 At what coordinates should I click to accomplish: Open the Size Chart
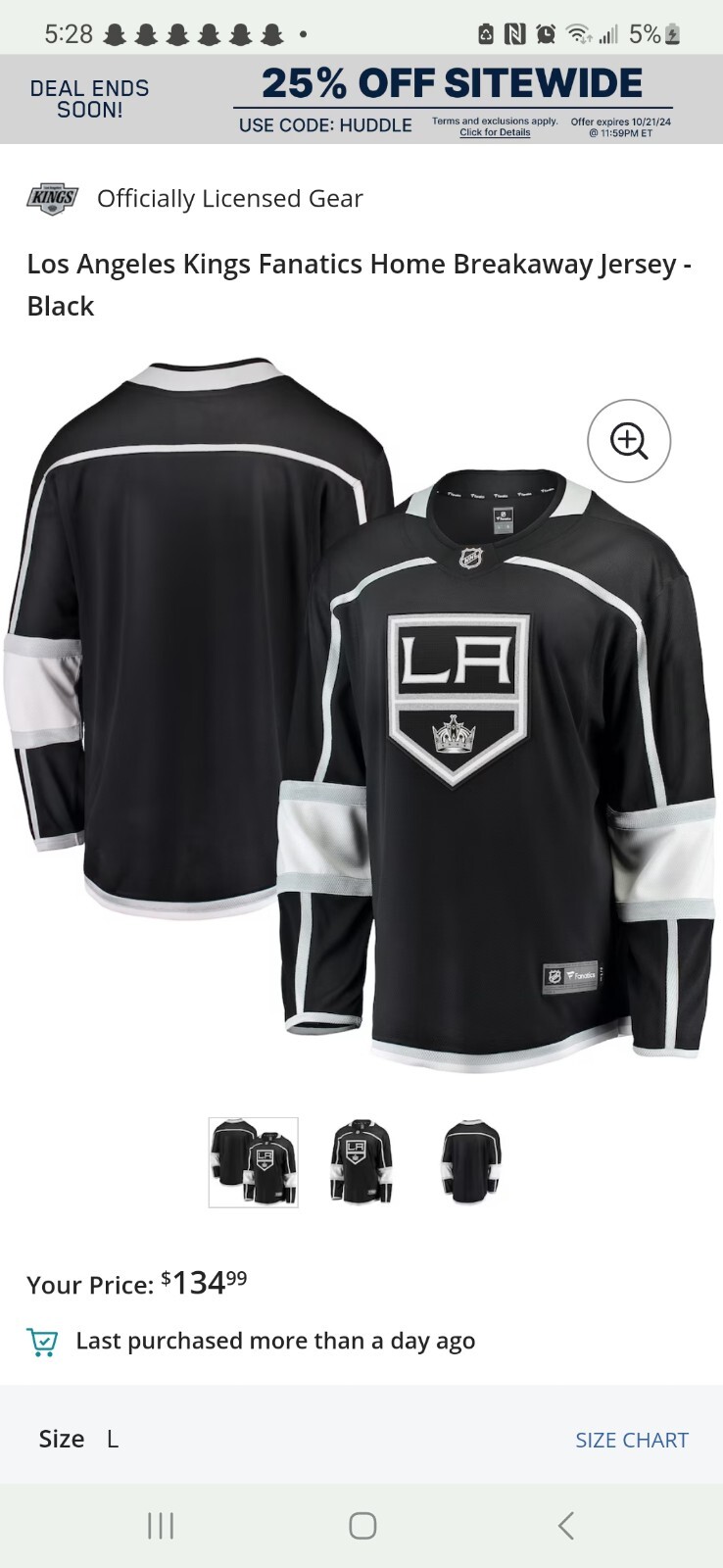coord(631,1440)
